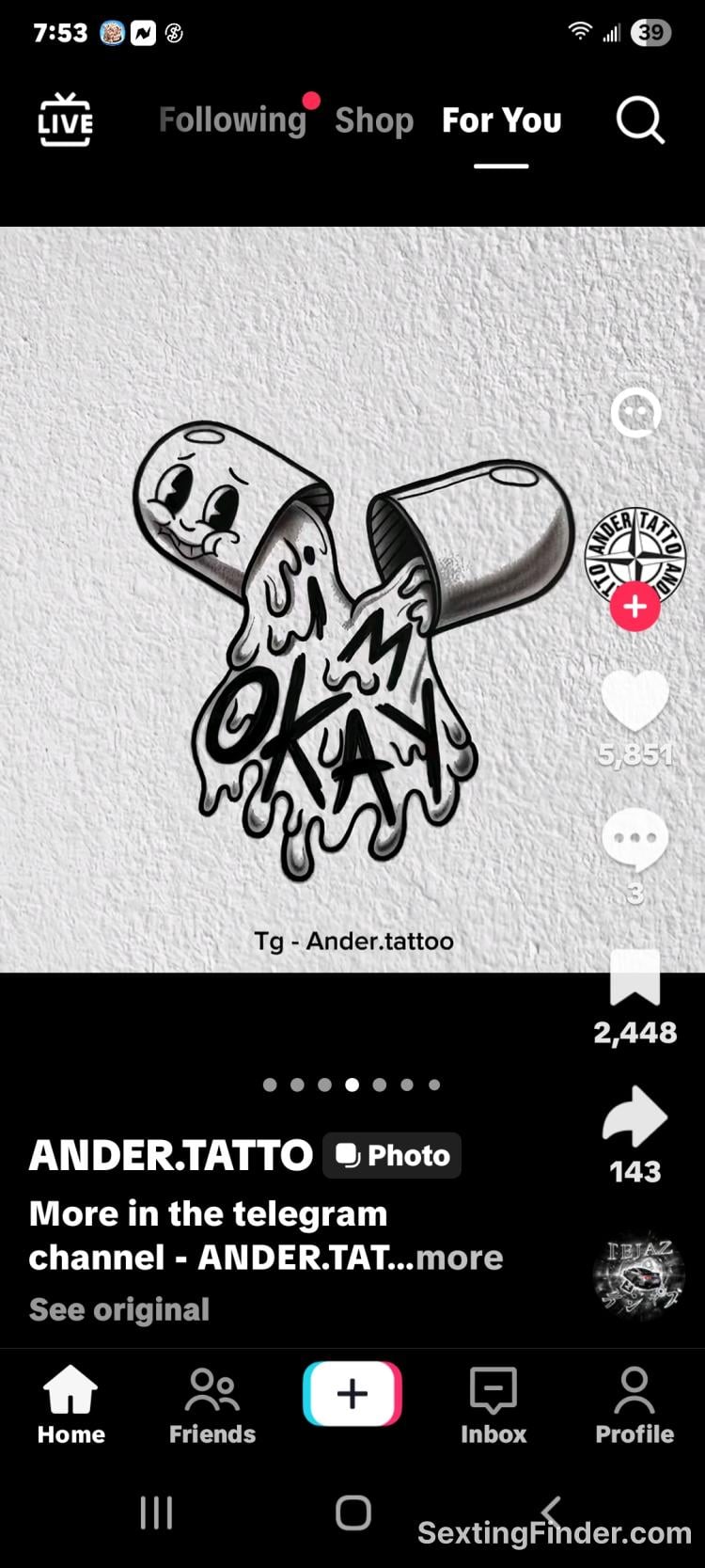Like this photo post

pos(634,701)
